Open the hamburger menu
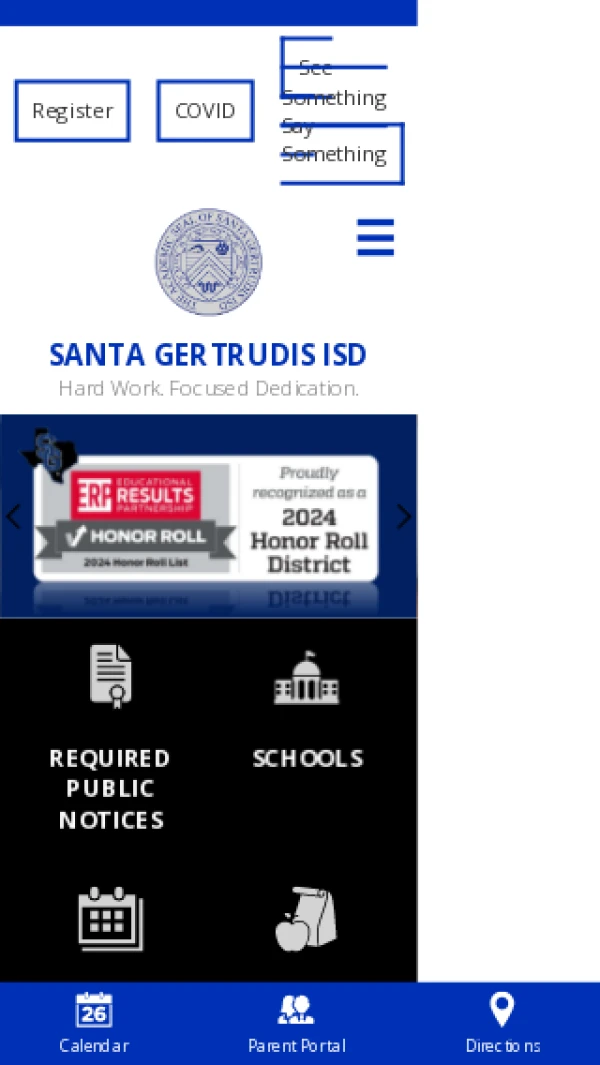The width and height of the screenshot is (600, 1065). coord(375,238)
